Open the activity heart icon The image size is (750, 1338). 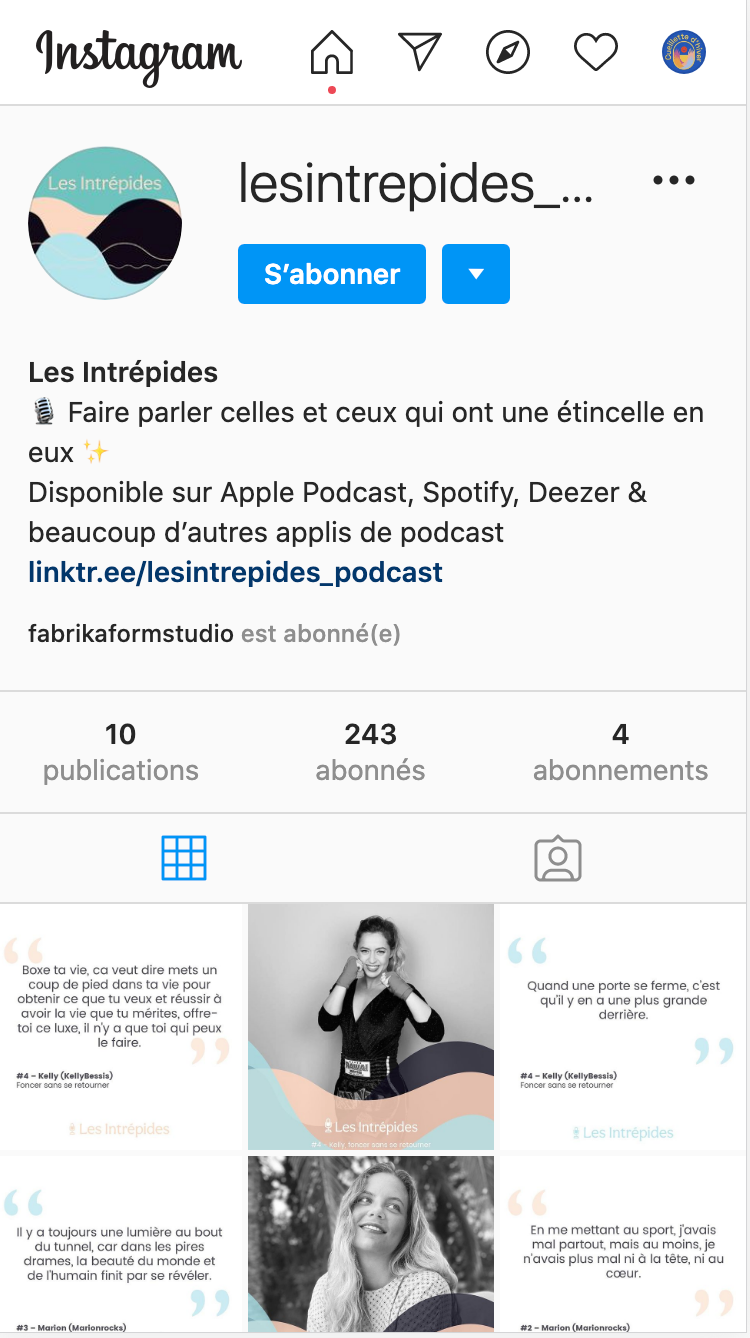595,52
